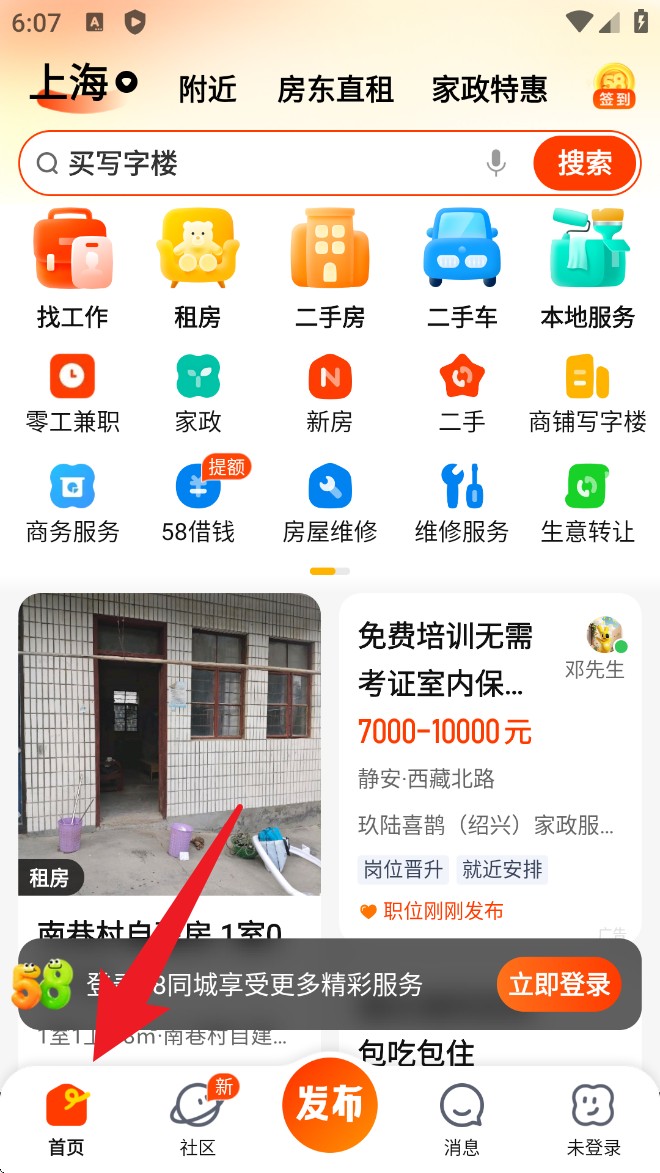Open the 家政特惠 tab

click(x=489, y=90)
